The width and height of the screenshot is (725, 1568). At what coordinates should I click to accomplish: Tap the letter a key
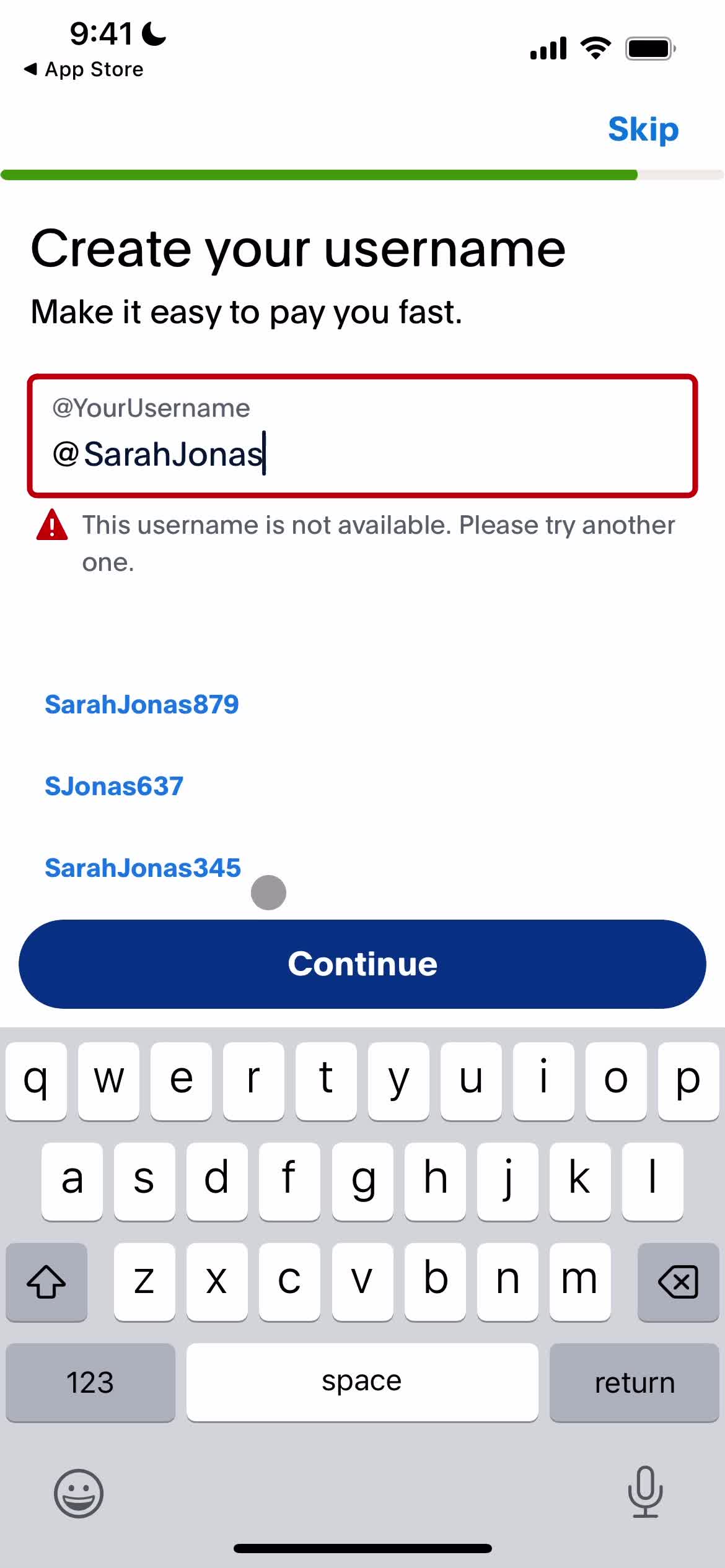click(x=71, y=1180)
